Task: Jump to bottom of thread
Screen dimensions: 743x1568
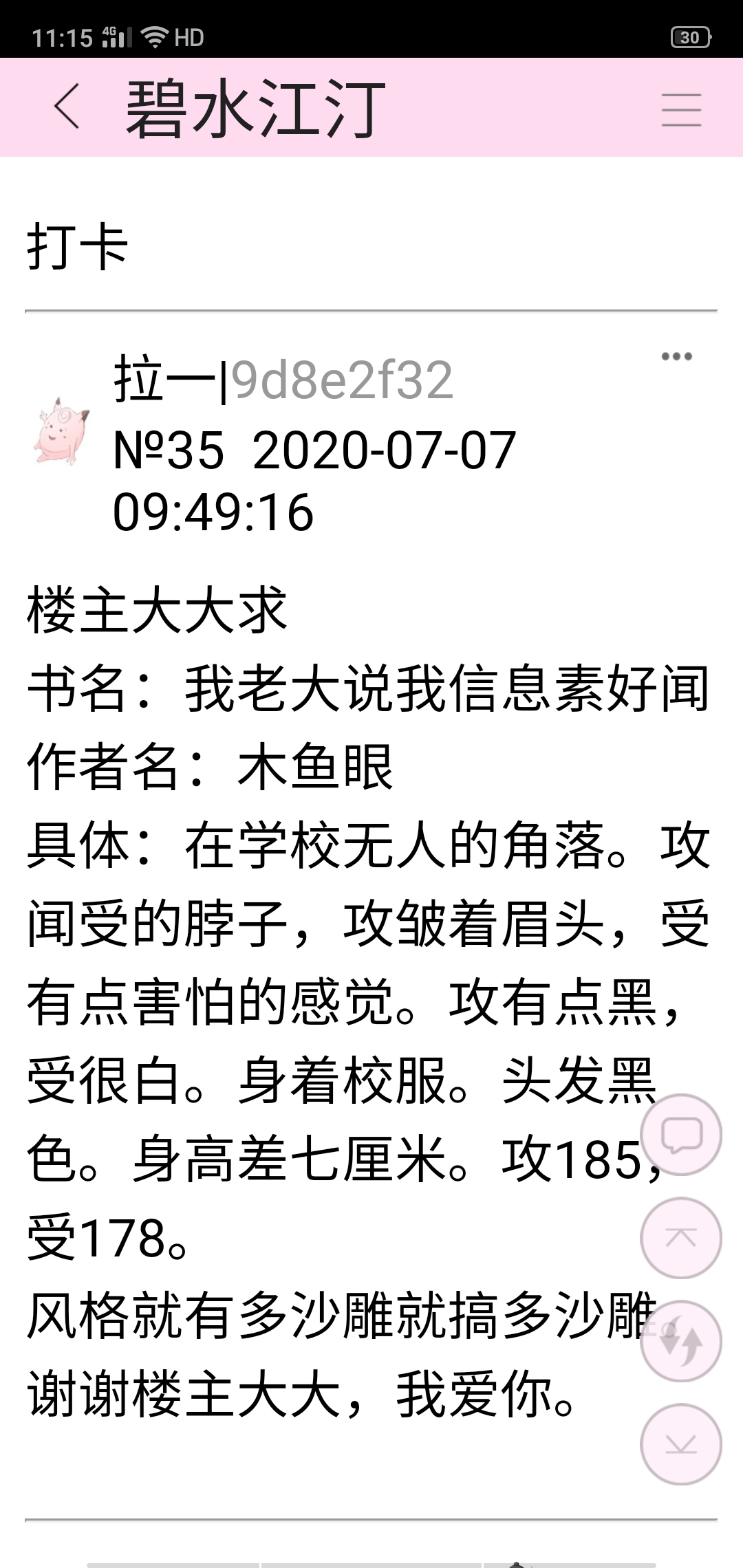Action: coord(680,1444)
